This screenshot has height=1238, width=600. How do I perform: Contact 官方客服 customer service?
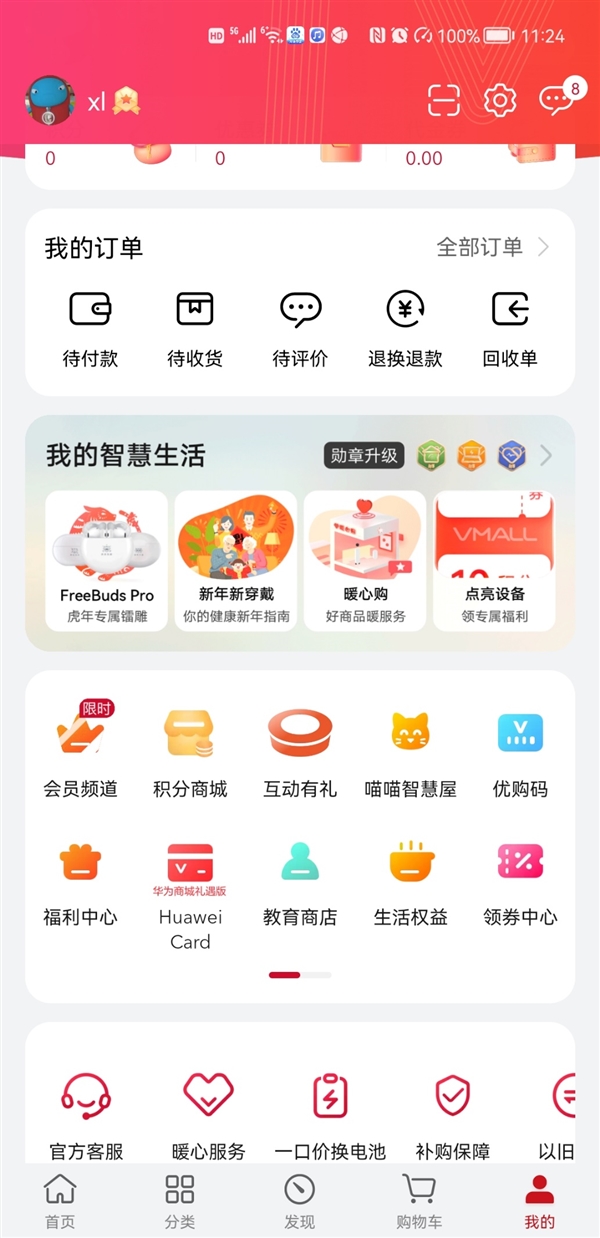86,1115
